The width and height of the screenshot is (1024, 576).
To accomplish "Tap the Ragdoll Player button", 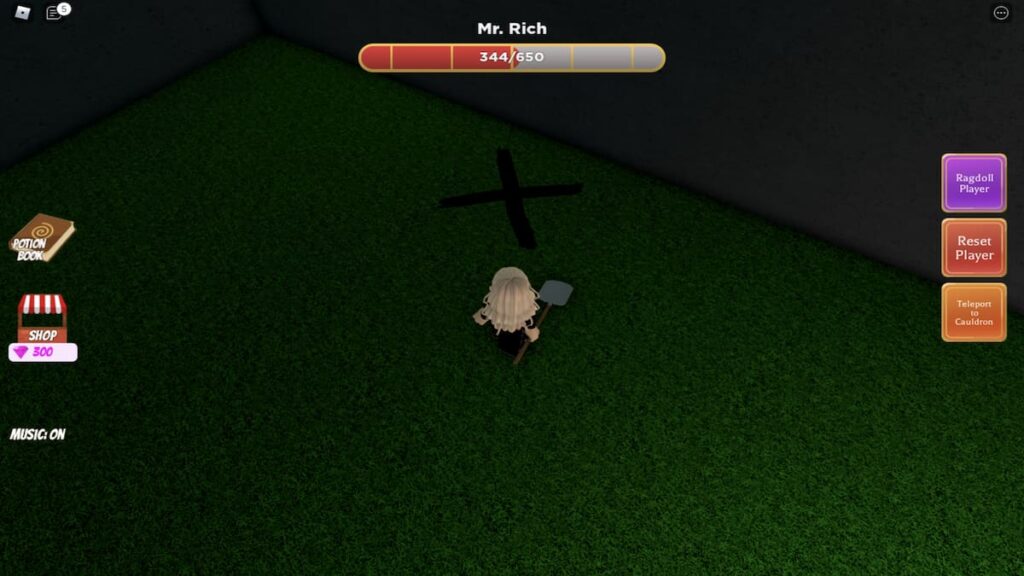I will [973, 183].
